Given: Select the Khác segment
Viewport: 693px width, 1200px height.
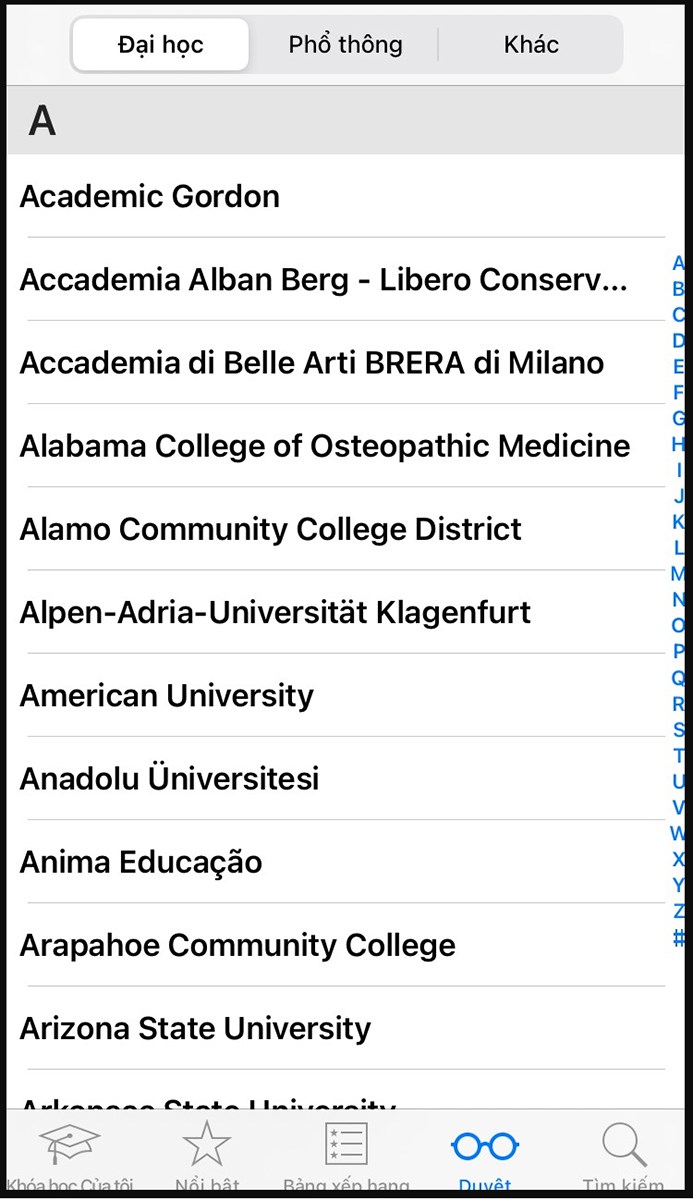Looking at the screenshot, I should pos(531,45).
